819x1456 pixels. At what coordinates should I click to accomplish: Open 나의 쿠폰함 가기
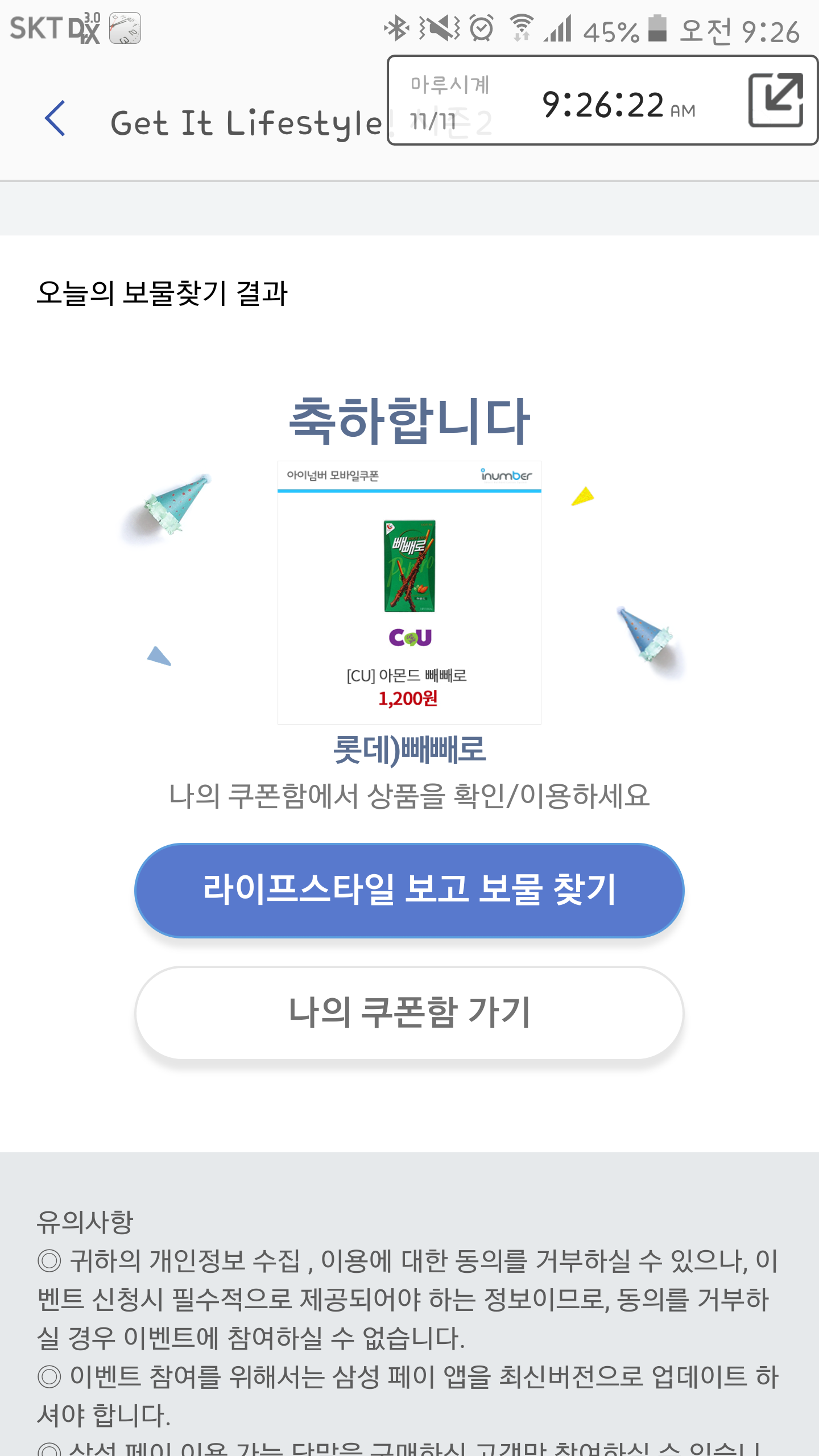tap(409, 1013)
